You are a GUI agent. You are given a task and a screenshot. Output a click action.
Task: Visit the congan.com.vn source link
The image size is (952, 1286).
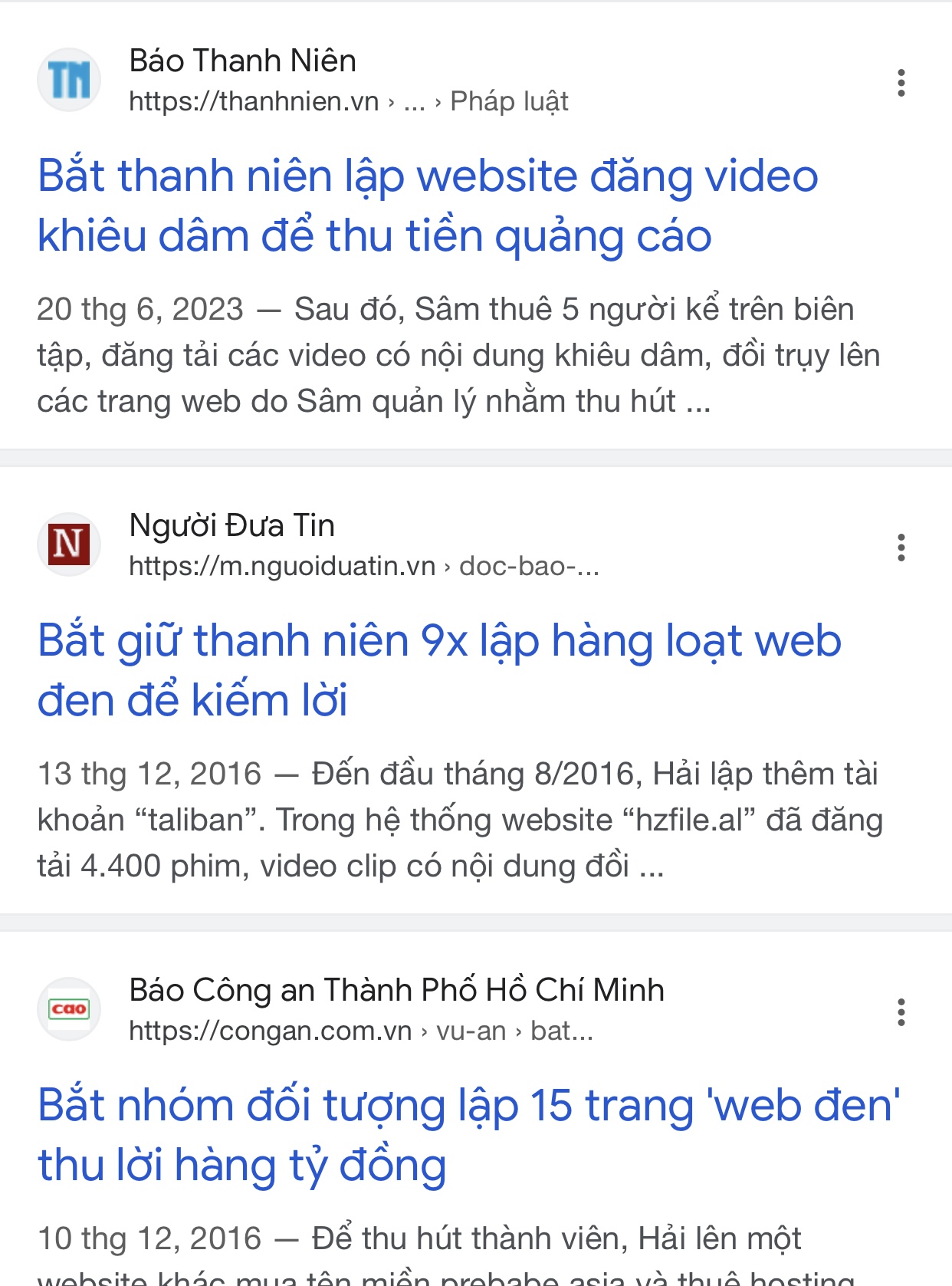pos(270,1031)
